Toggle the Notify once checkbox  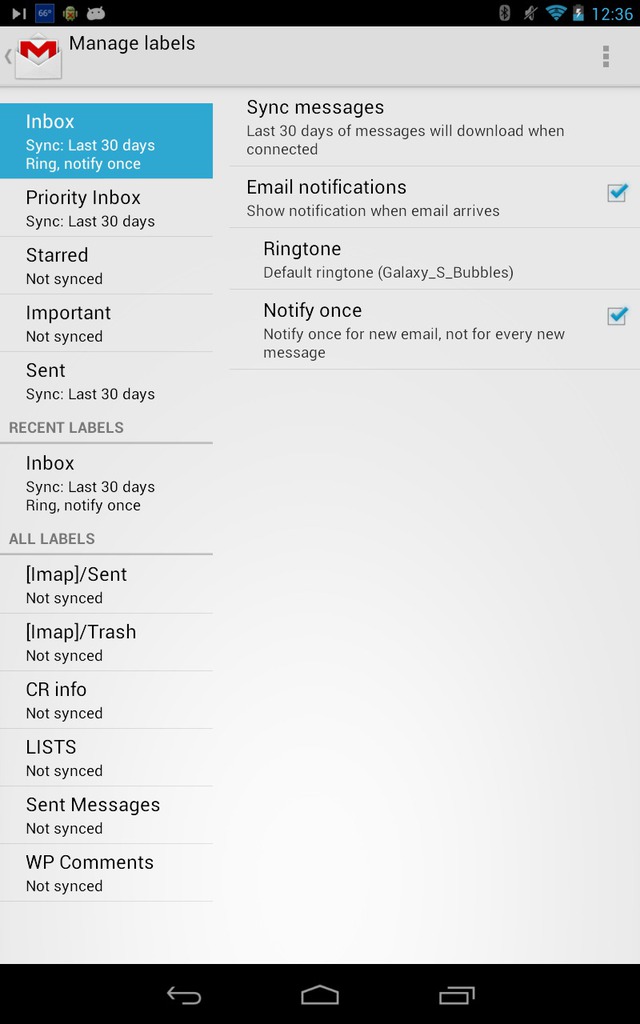(617, 316)
